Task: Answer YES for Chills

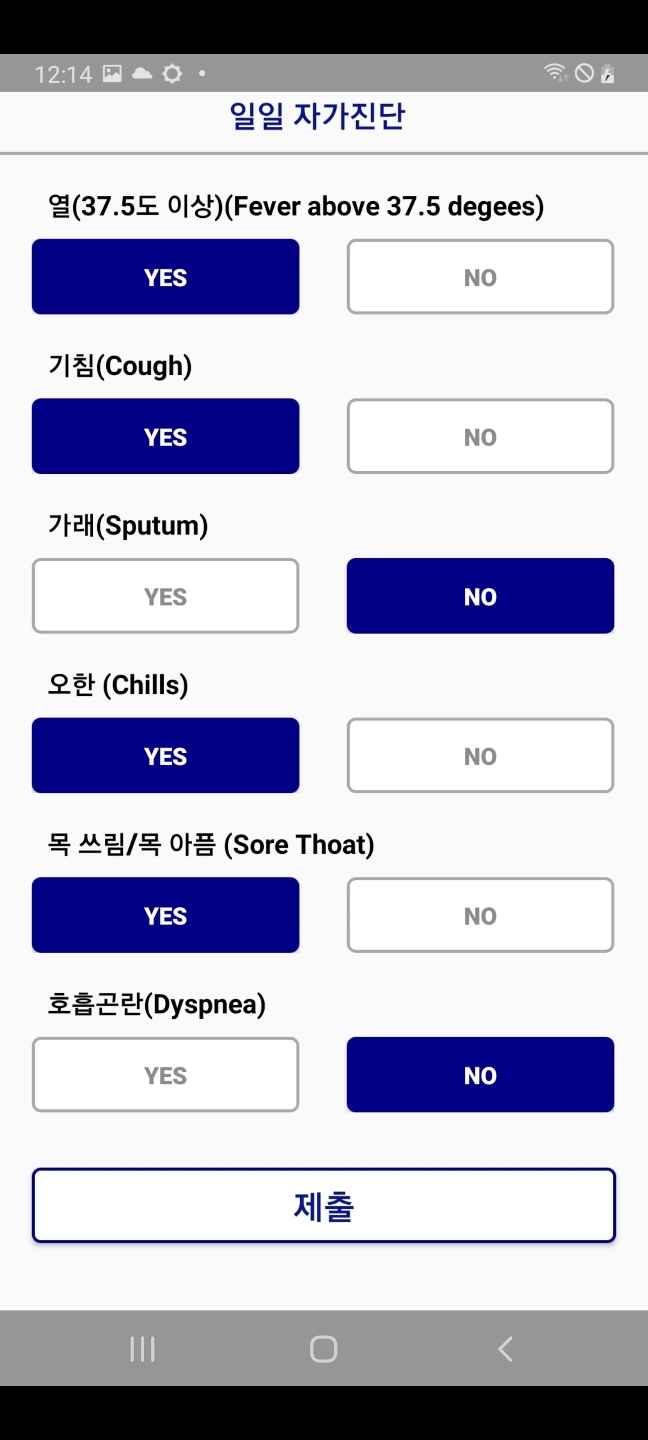Action: point(165,756)
